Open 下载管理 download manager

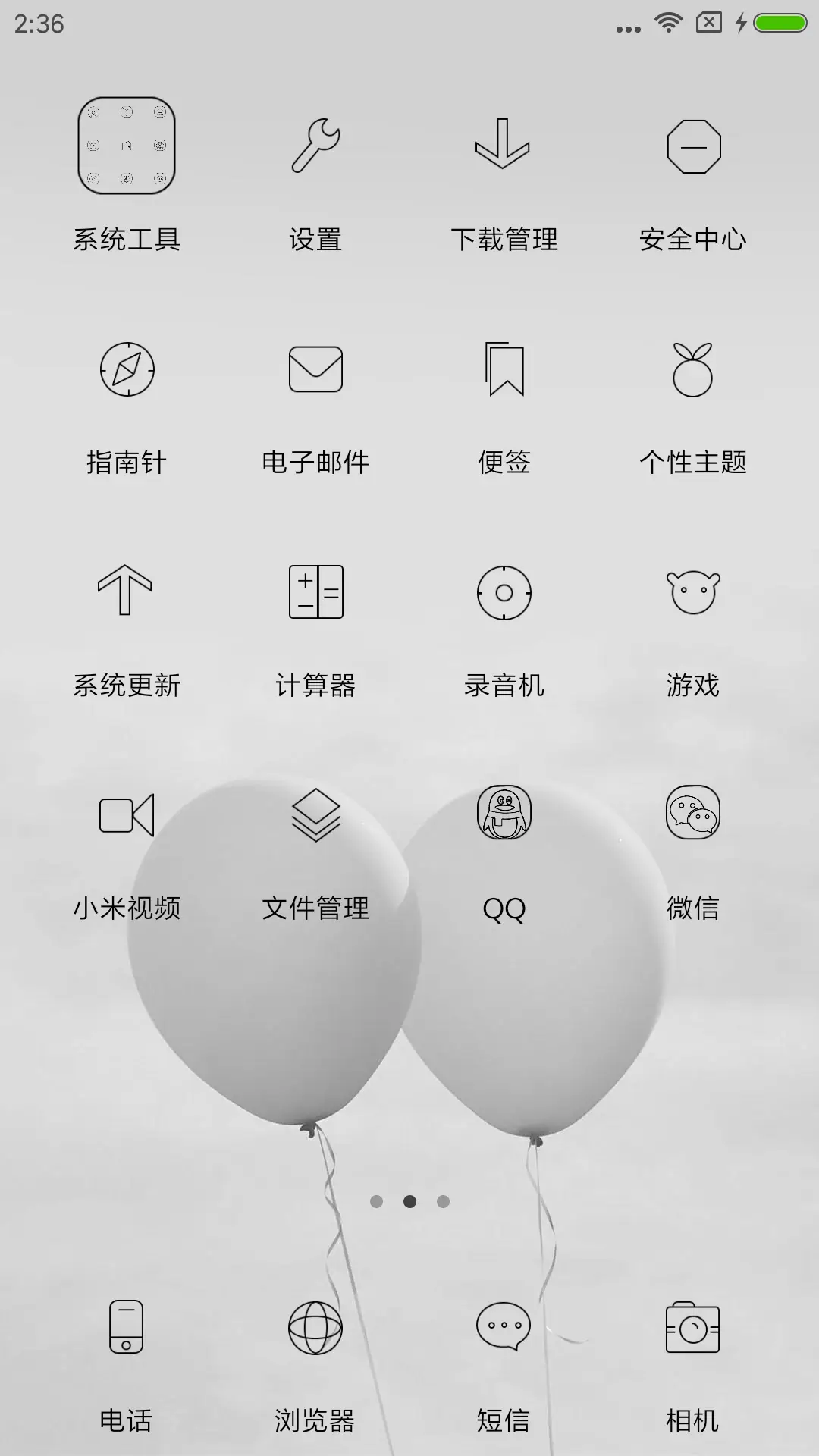503,149
